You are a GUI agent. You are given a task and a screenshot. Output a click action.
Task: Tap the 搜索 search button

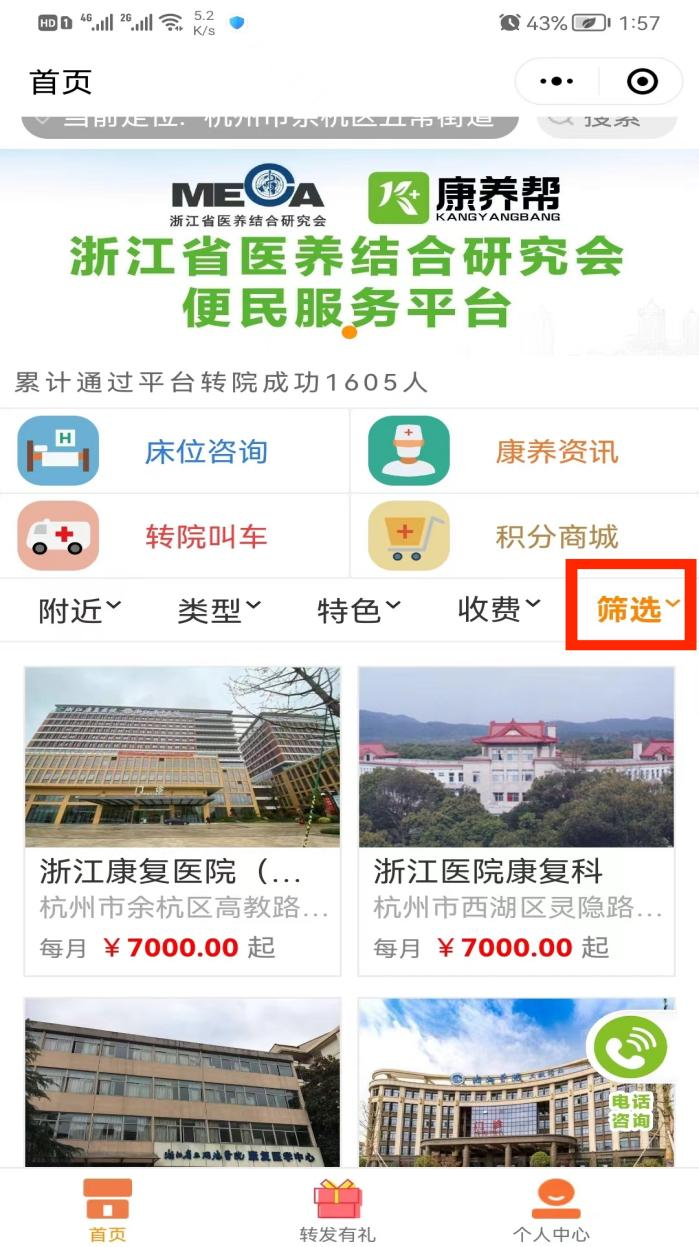point(608,120)
